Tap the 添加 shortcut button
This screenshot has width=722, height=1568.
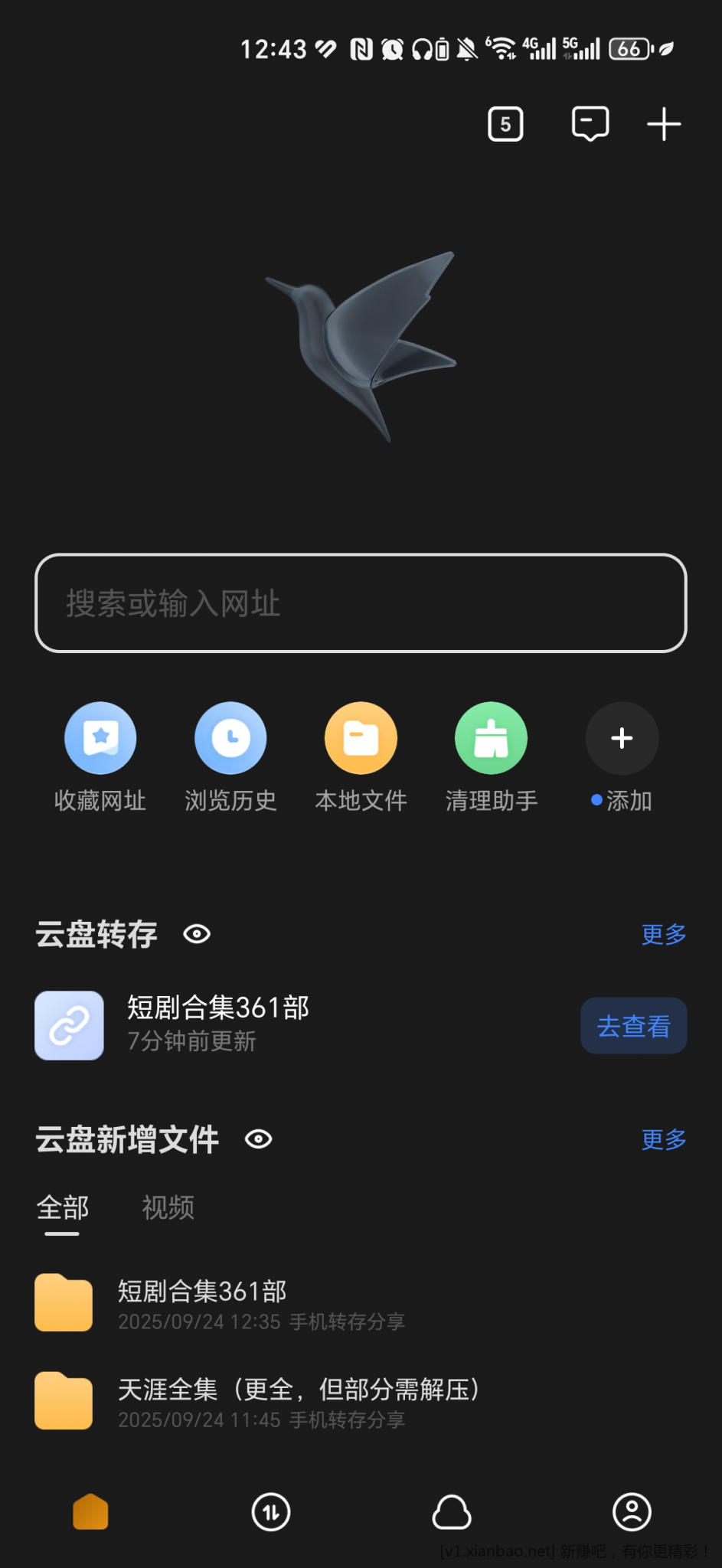coord(622,739)
